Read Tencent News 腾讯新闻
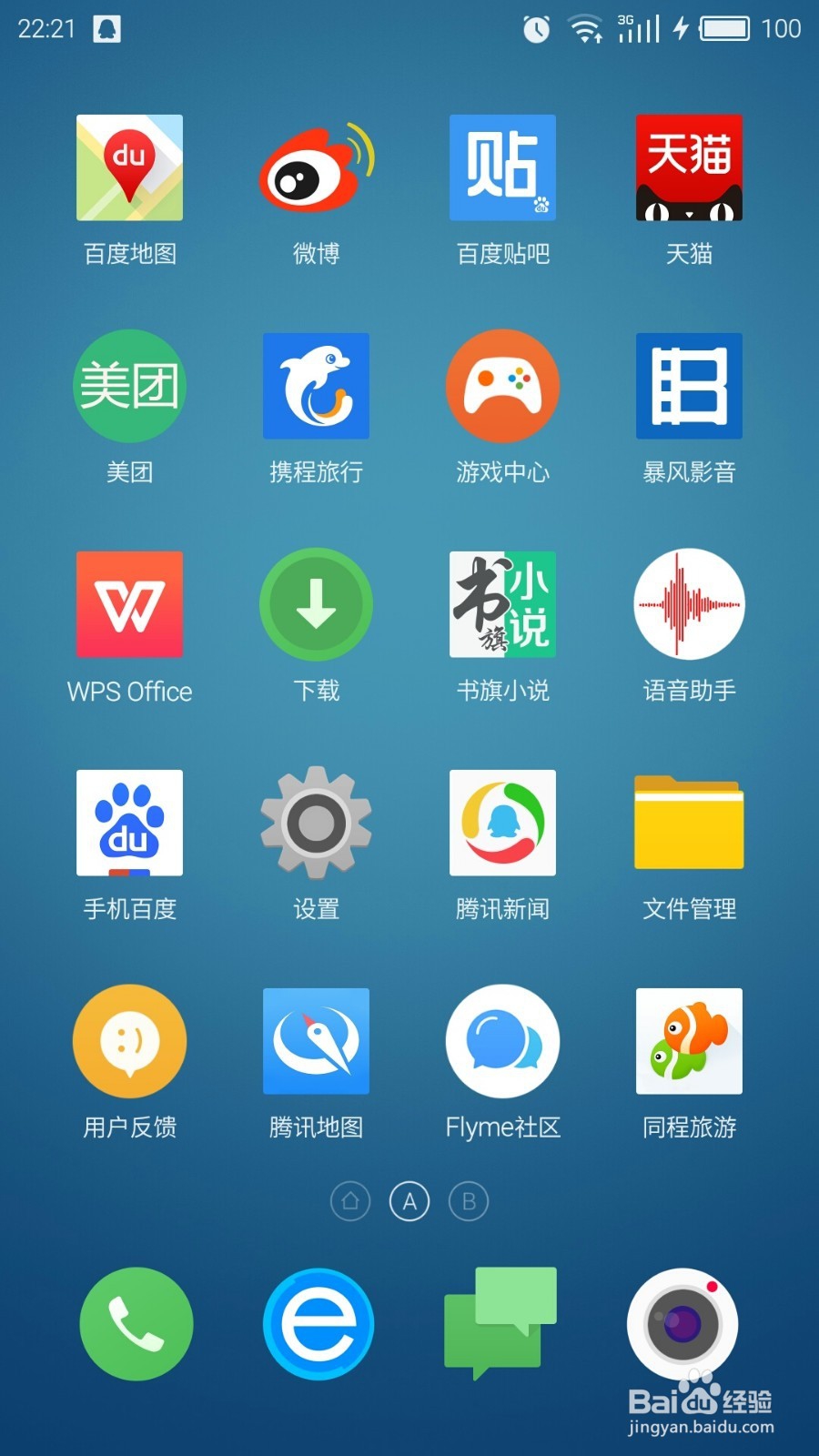Viewport: 819px width, 1456px height. pyautogui.click(x=502, y=824)
